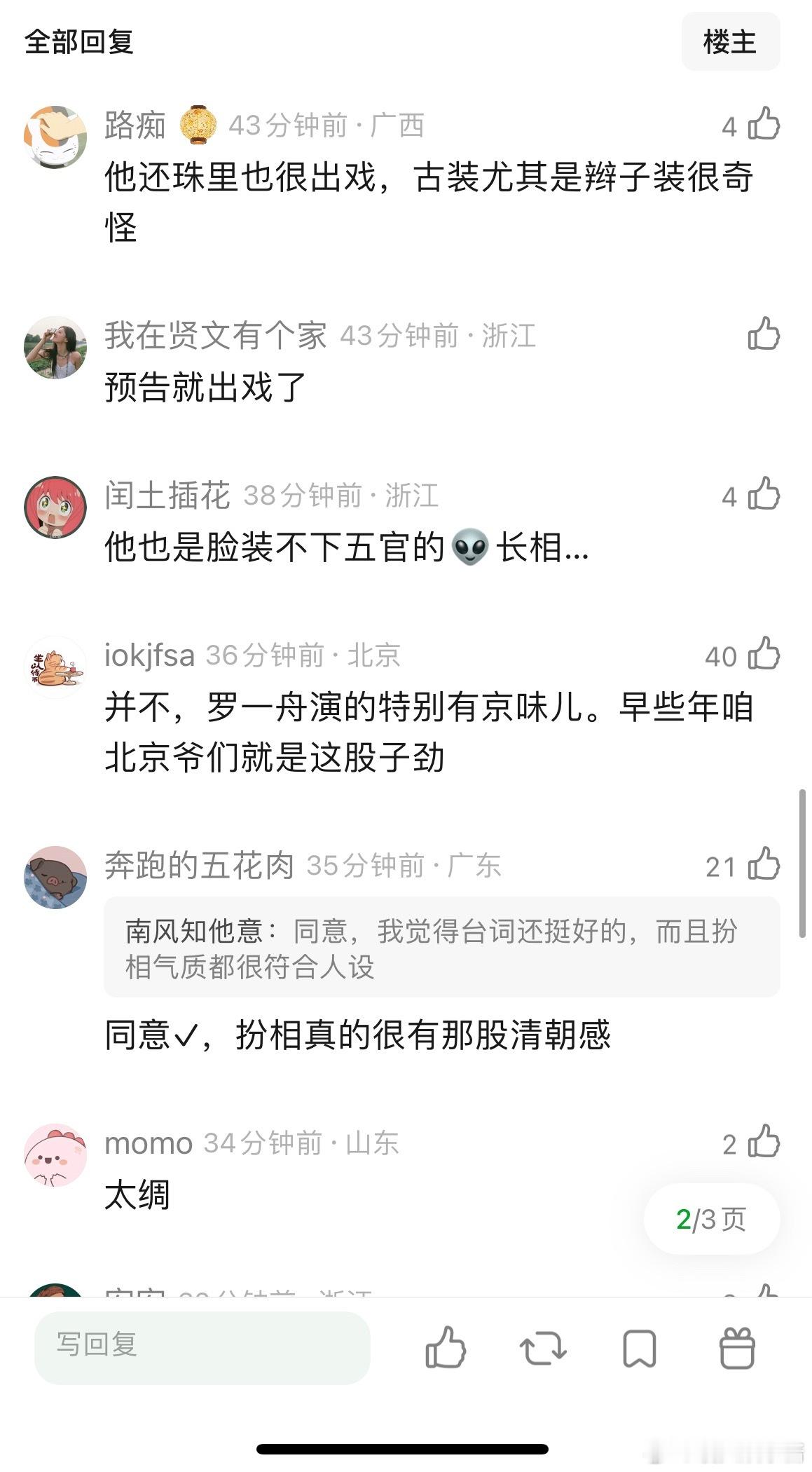
Task: Open iokjfsa's profile by tapping the name
Action: [x=149, y=655]
